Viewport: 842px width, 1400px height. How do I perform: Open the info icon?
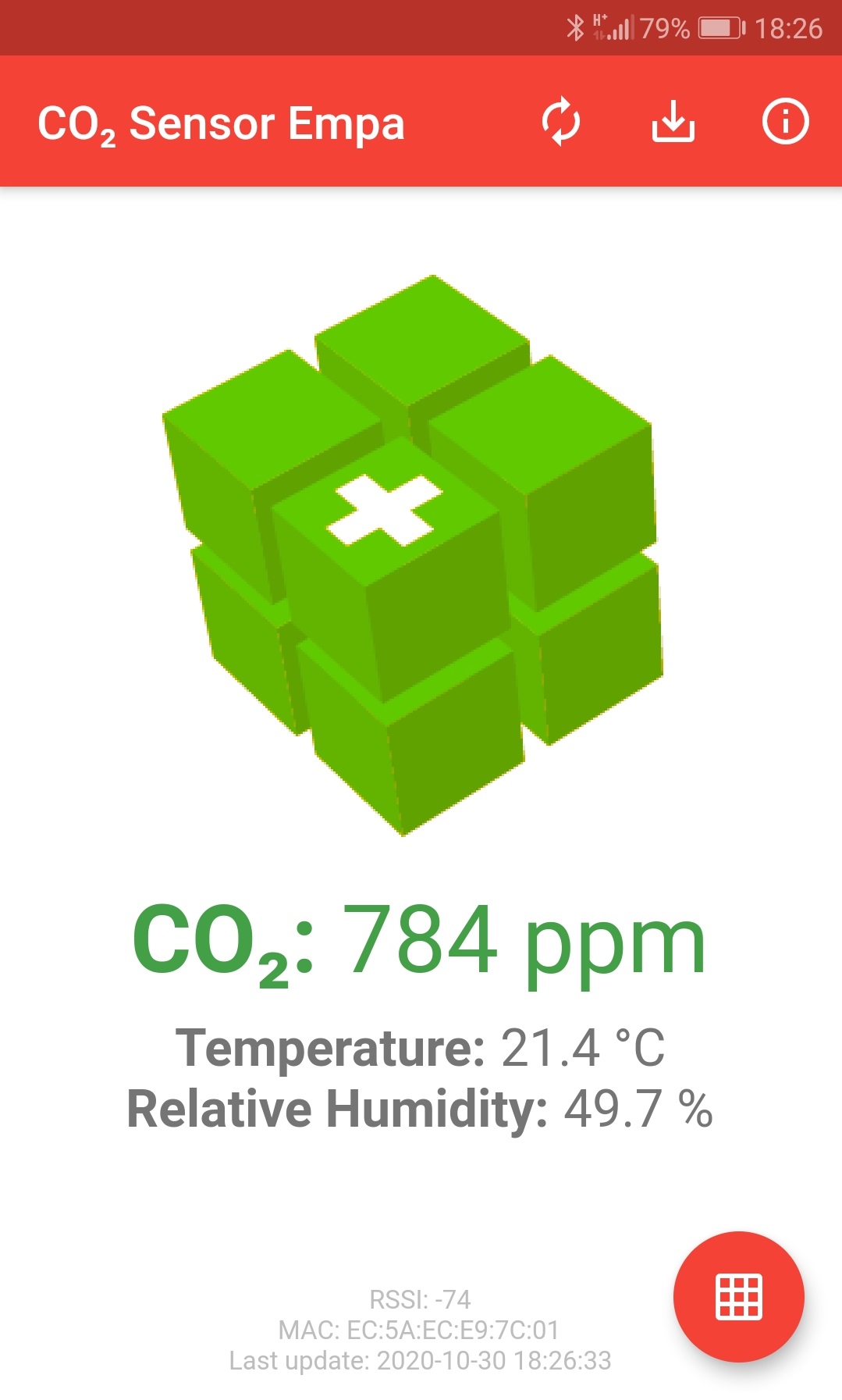pyautogui.click(x=785, y=122)
